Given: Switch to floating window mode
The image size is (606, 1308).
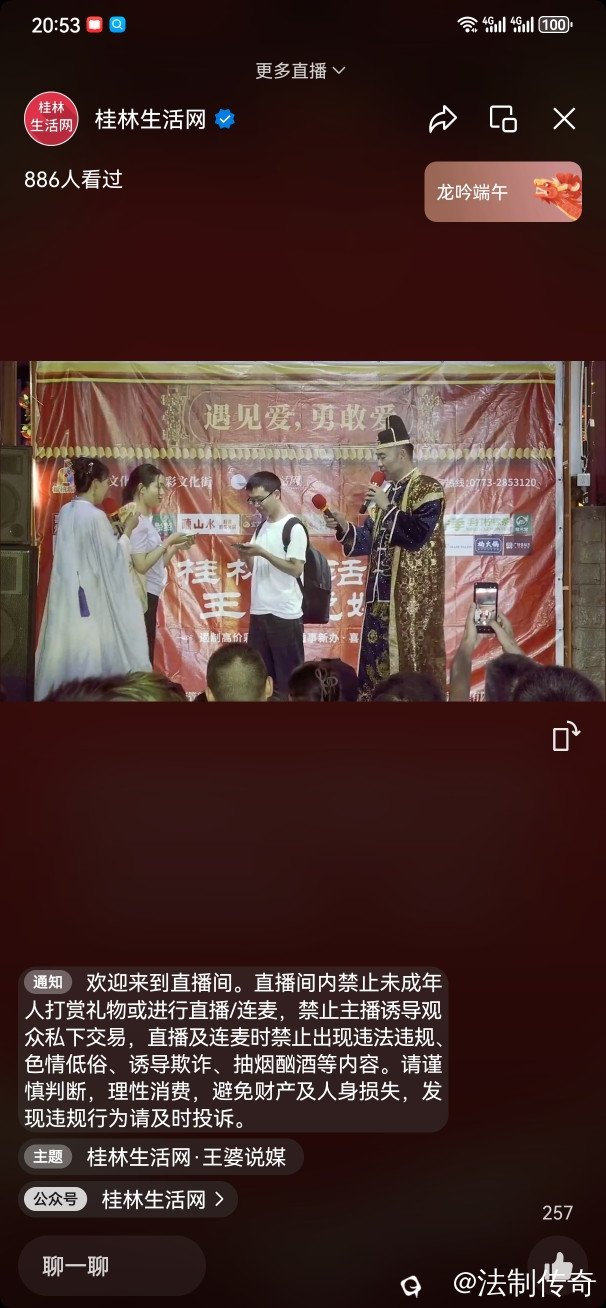Looking at the screenshot, I should 503,119.
